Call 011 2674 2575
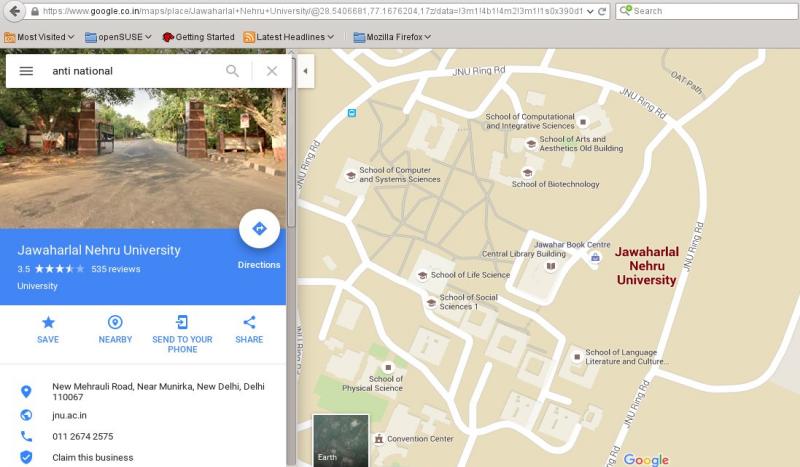Image resolution: width=800 pixels, height=467 pixels. coord(82,436)
